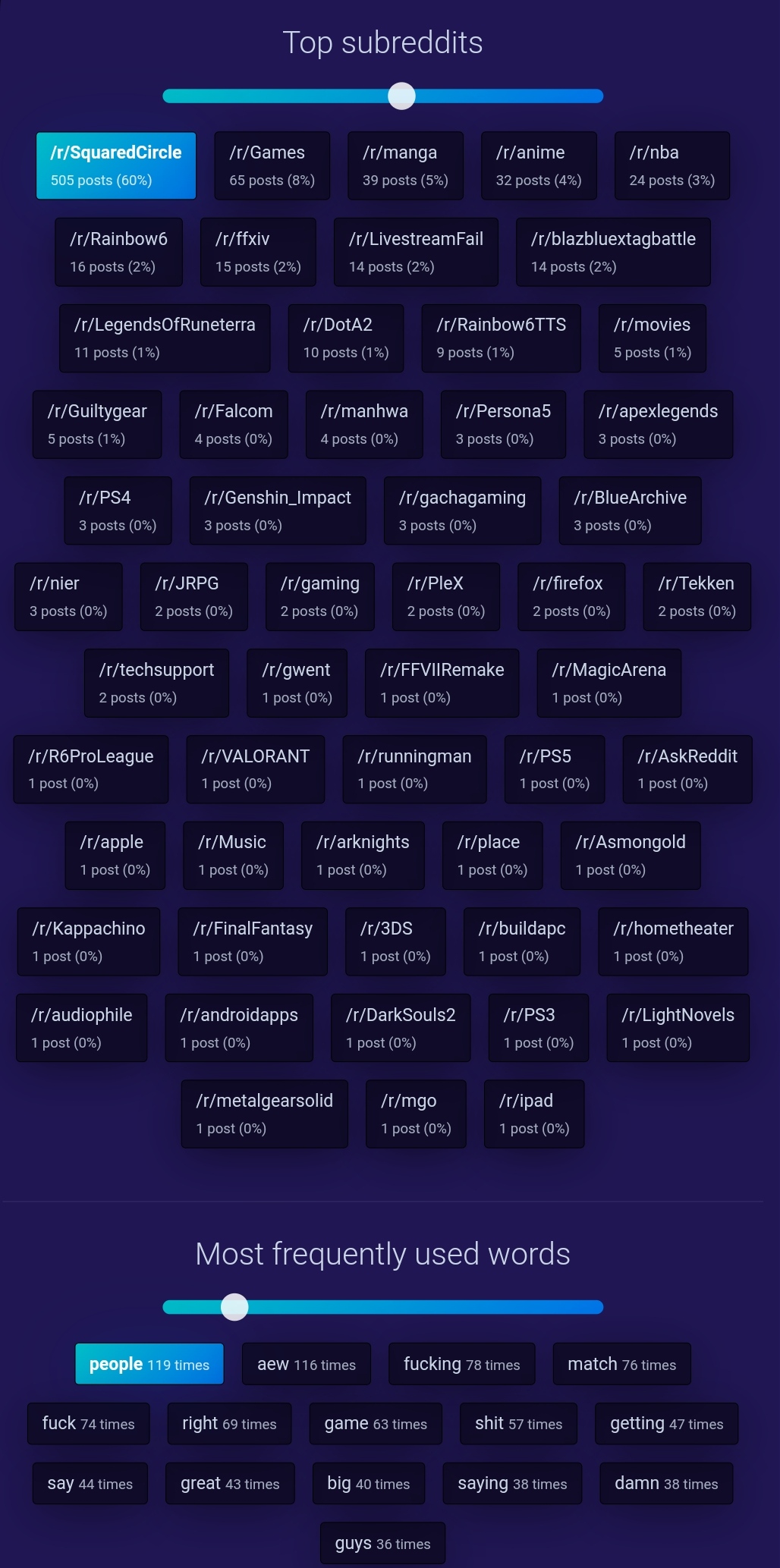Choose the /r/anime subreddit chip

click(539, 165)
